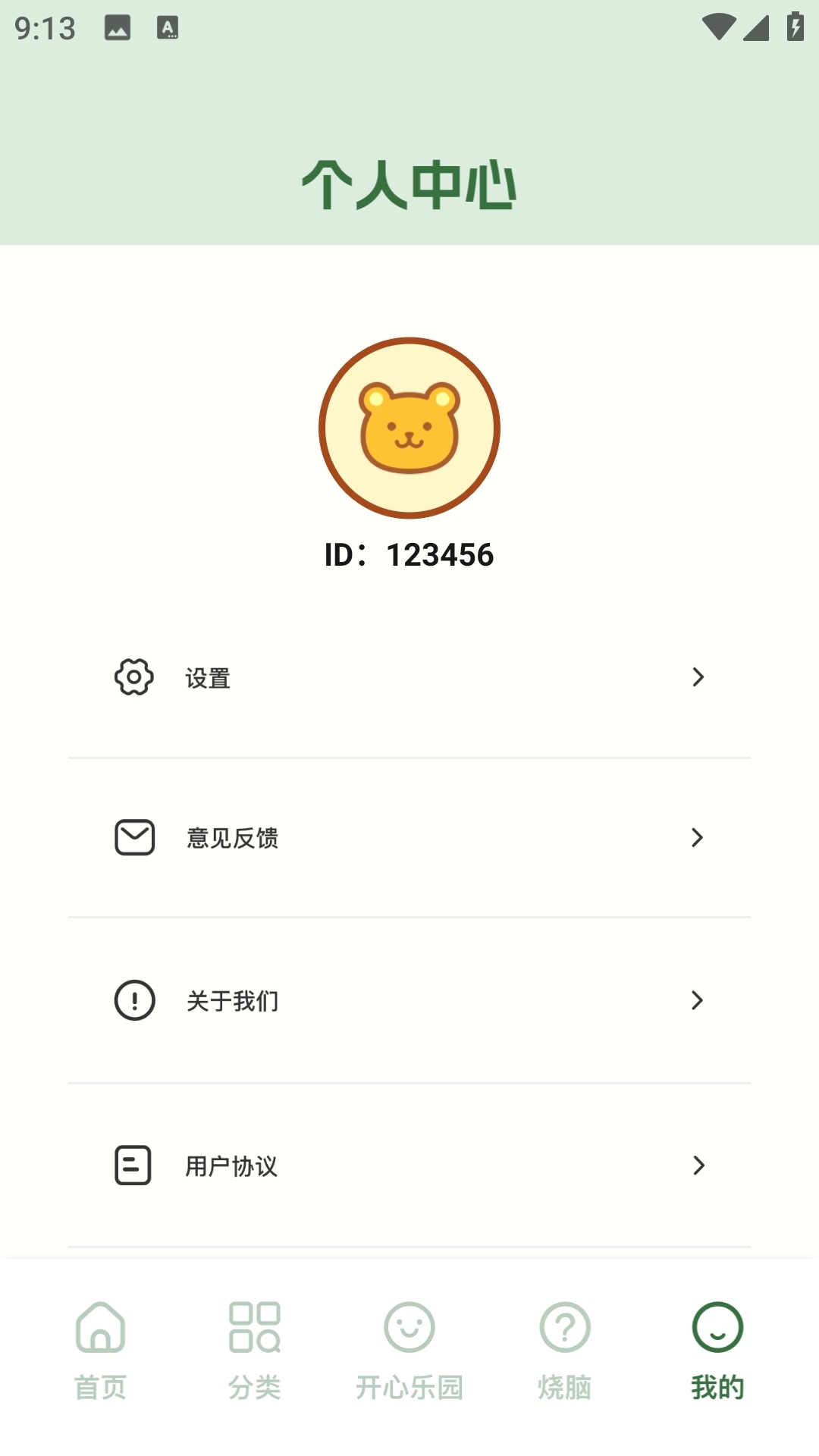Viewport: 819px width, 1456px height.
Task: Tap the bear avatar picture
Action: point(409,428)
